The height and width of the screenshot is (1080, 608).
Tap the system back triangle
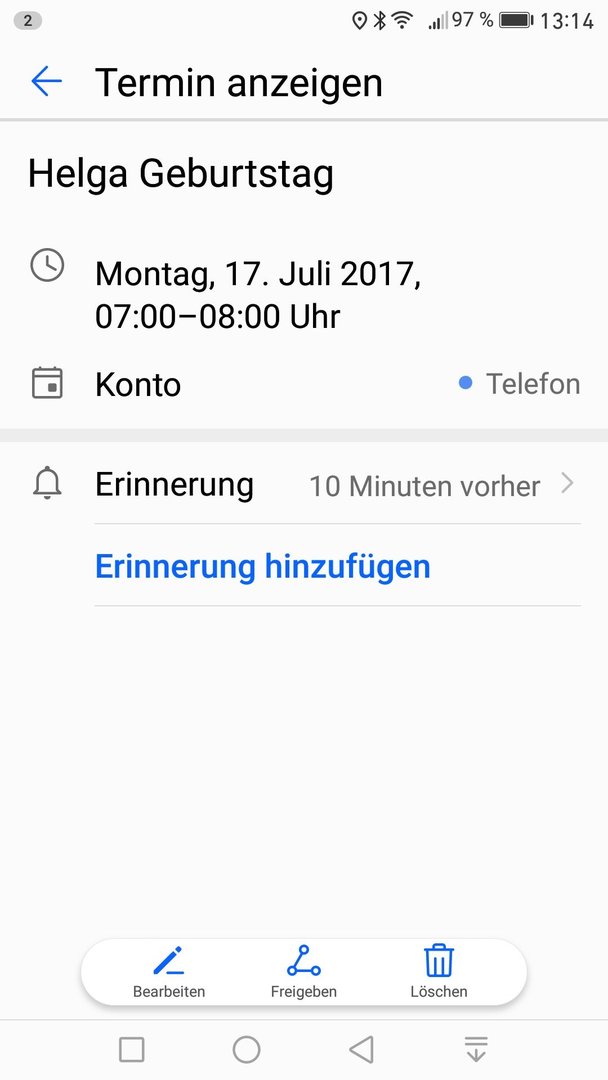point(361,1050)
